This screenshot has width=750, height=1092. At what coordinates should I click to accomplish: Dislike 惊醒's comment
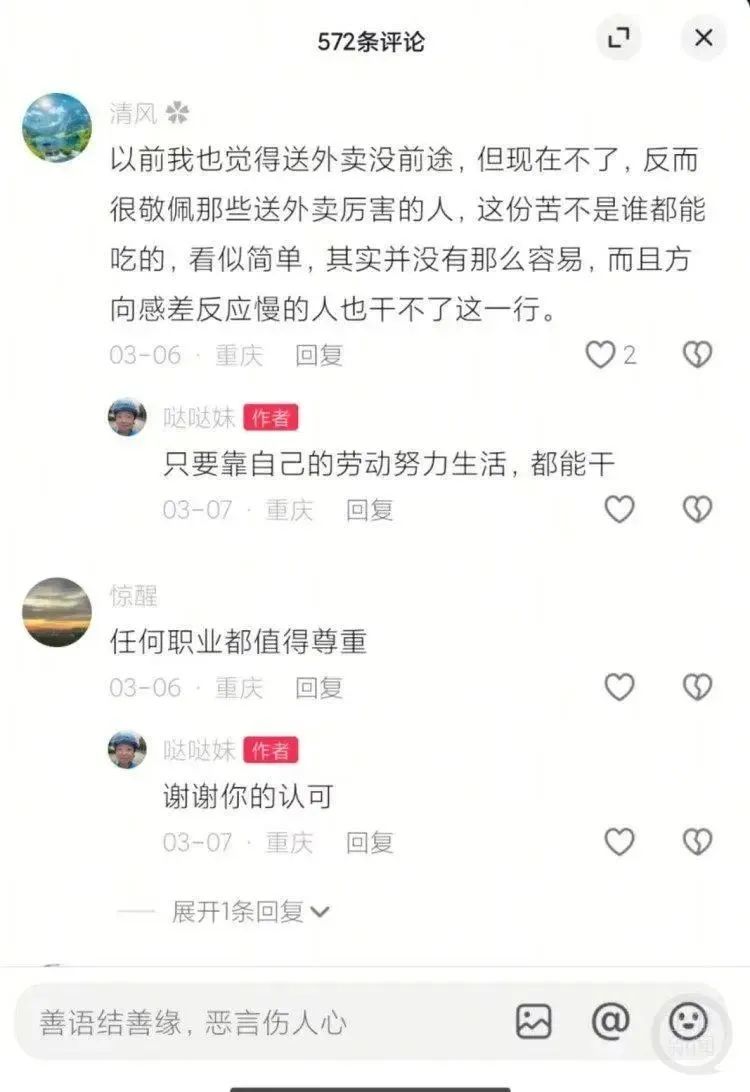coord(697,687)
